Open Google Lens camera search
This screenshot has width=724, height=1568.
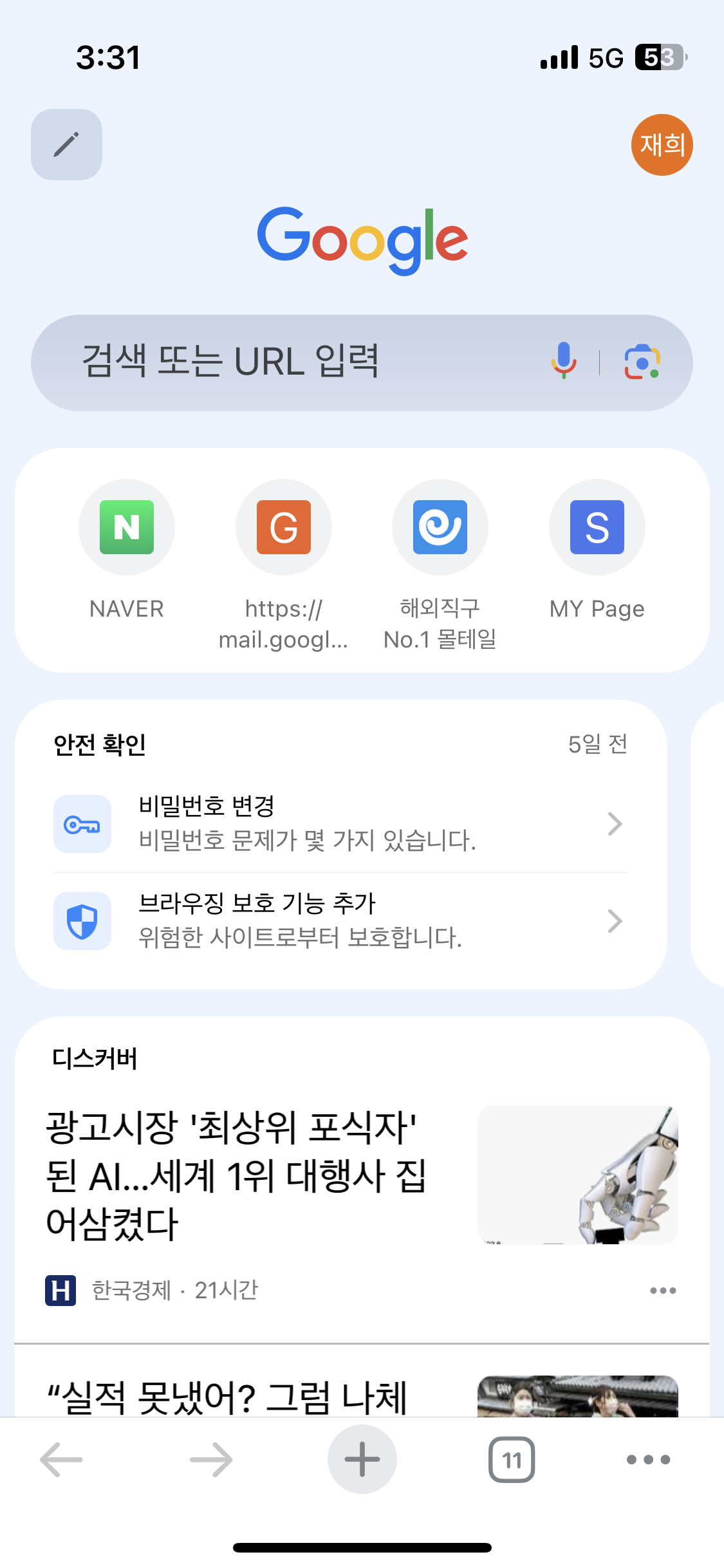pos(642,362)
